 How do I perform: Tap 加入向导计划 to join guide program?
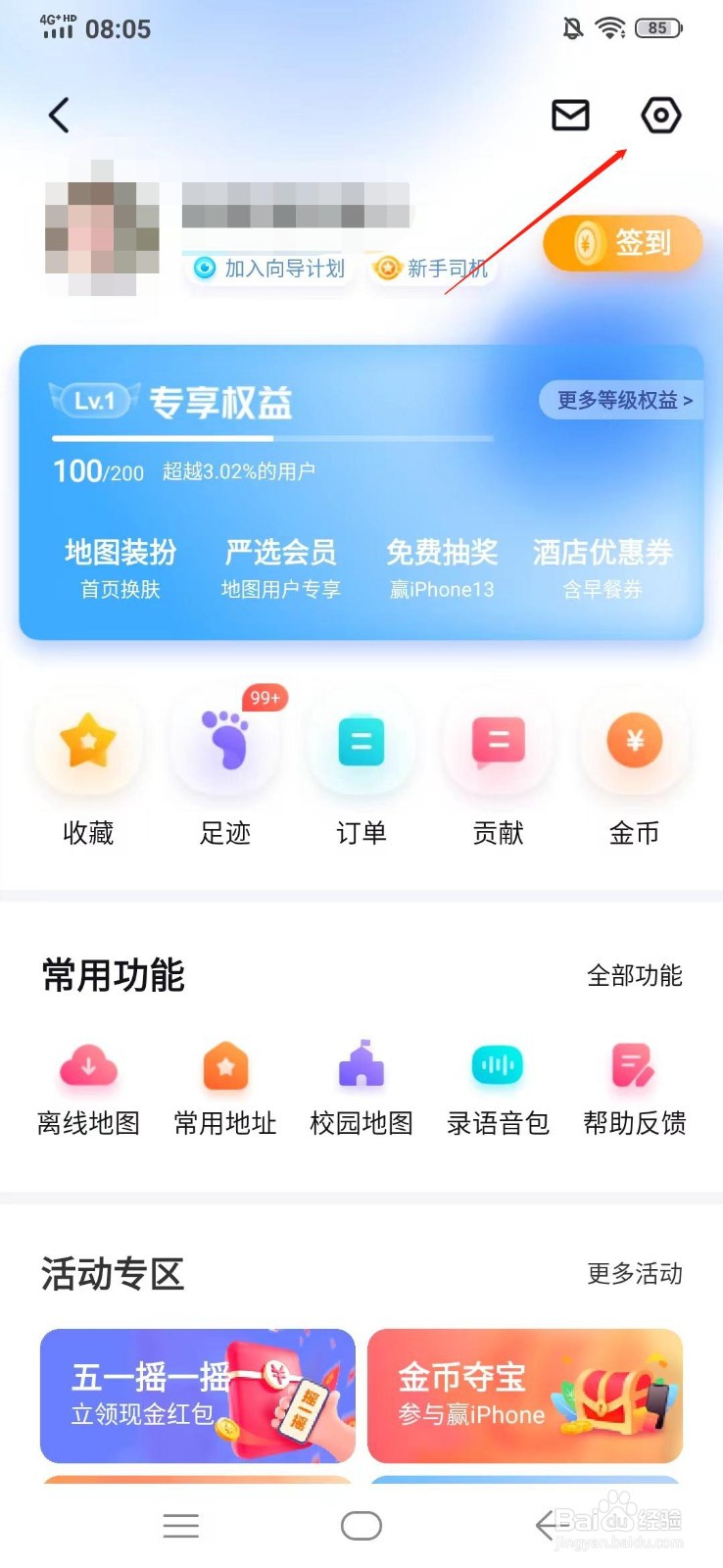coord(269,268)
